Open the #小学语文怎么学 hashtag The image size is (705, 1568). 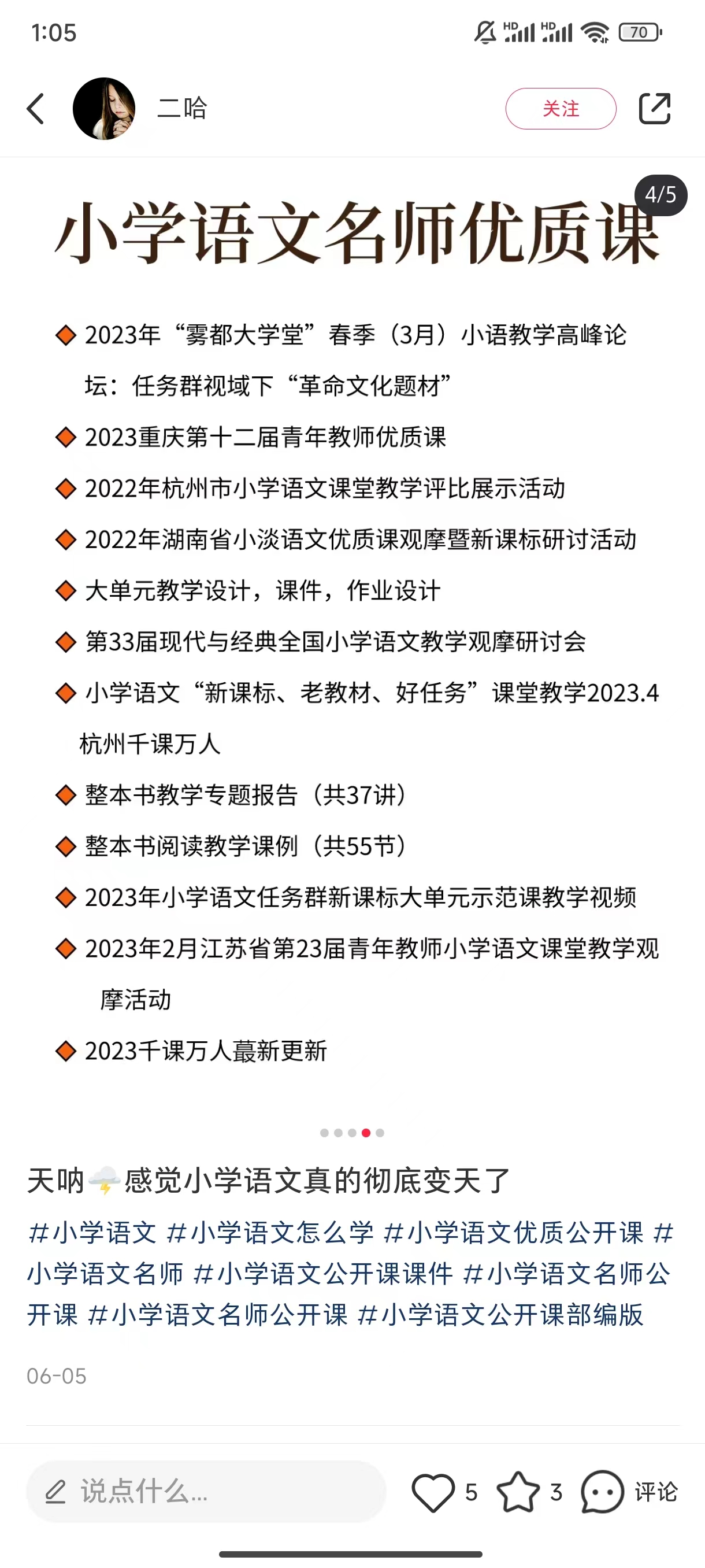270,1233
